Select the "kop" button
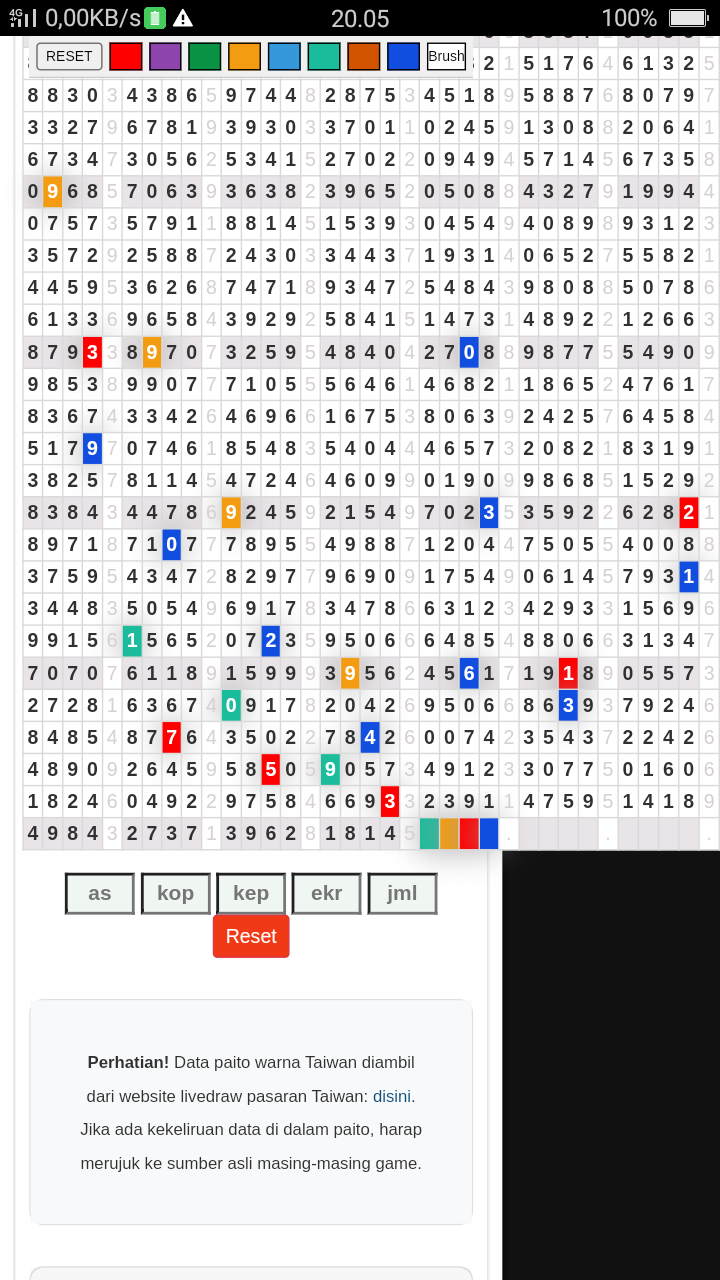 tap(175, 893)
